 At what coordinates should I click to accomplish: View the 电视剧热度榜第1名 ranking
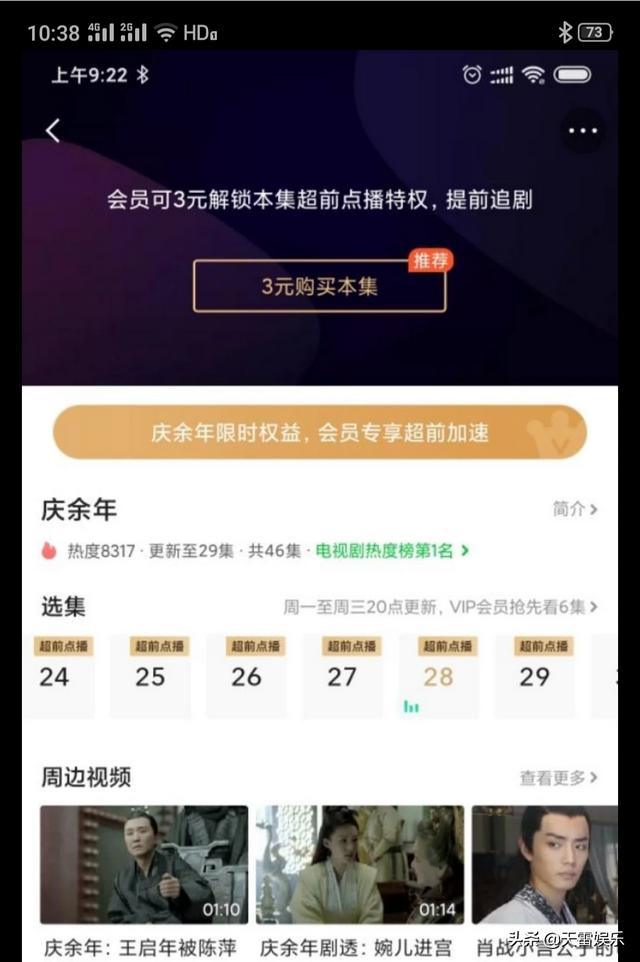click(392, 550)
